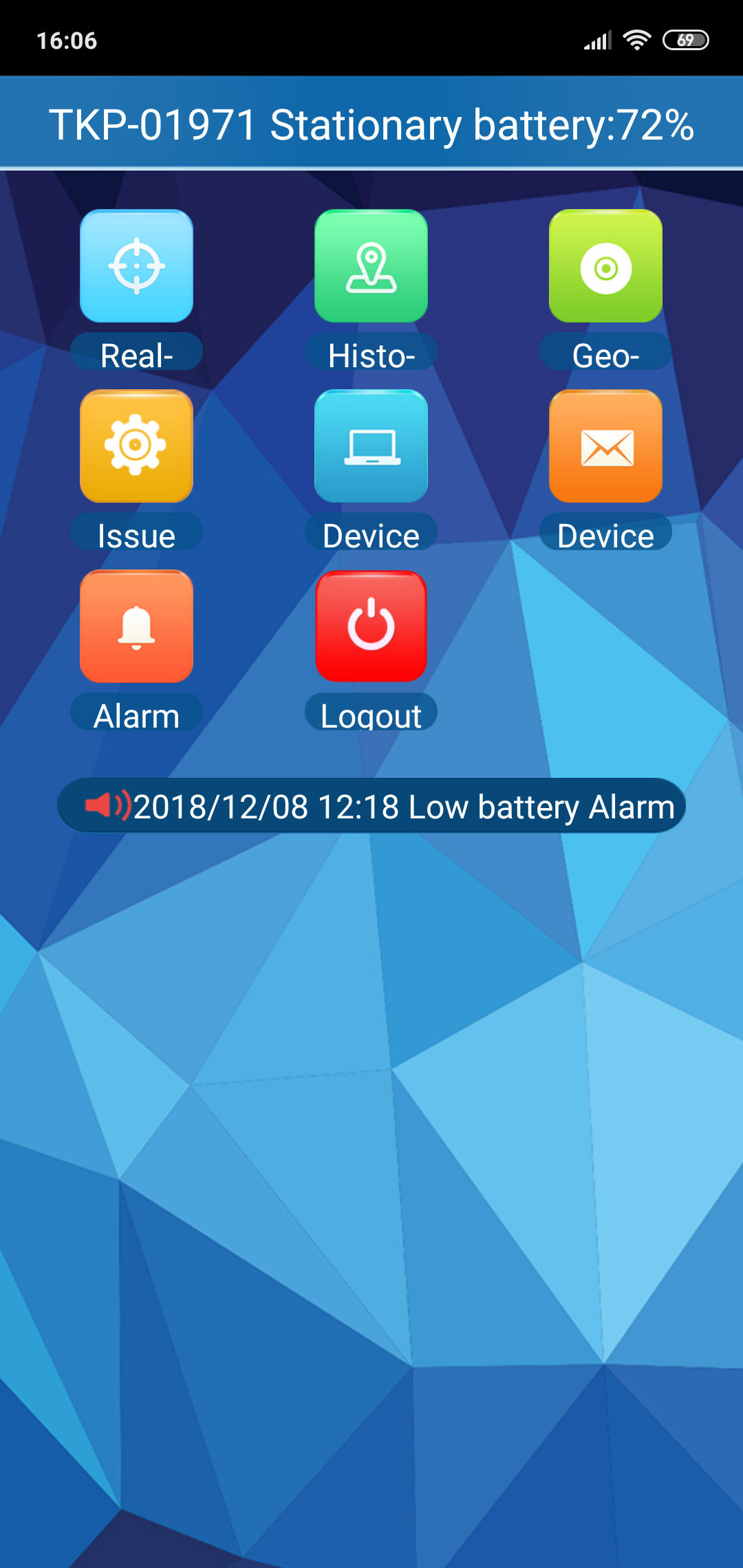Open Real-time tracking crosshair icon

click(136, 266)
